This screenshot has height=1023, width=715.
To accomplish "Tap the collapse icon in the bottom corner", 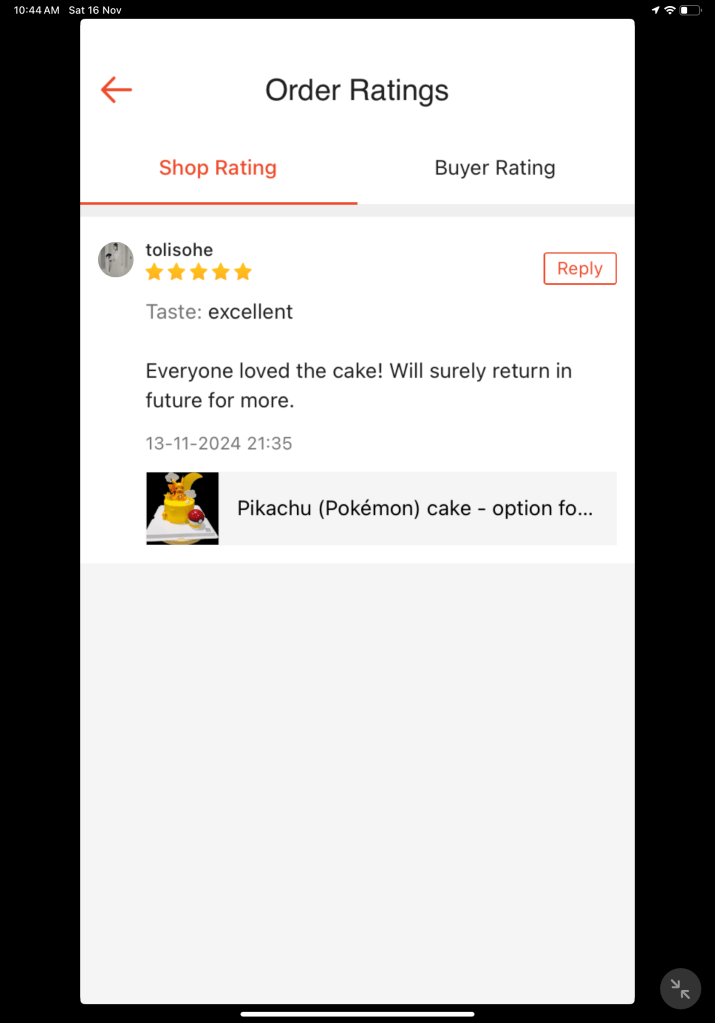I will click(680, 989).
